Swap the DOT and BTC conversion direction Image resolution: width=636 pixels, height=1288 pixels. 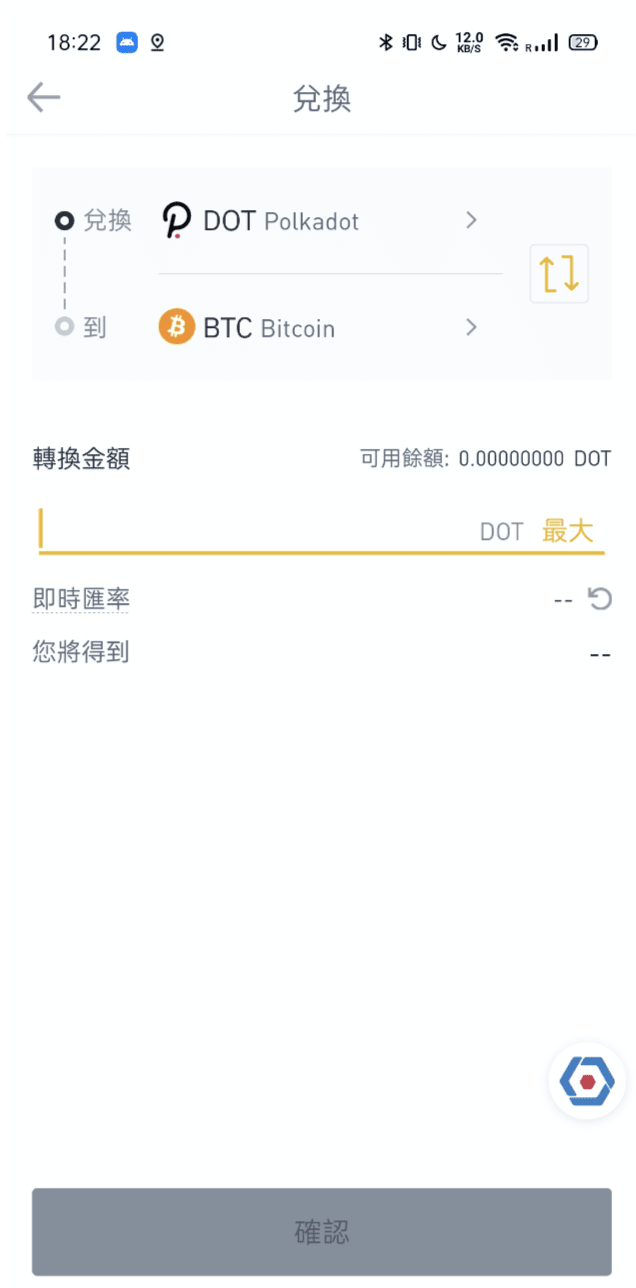click(x=559, y=273)
